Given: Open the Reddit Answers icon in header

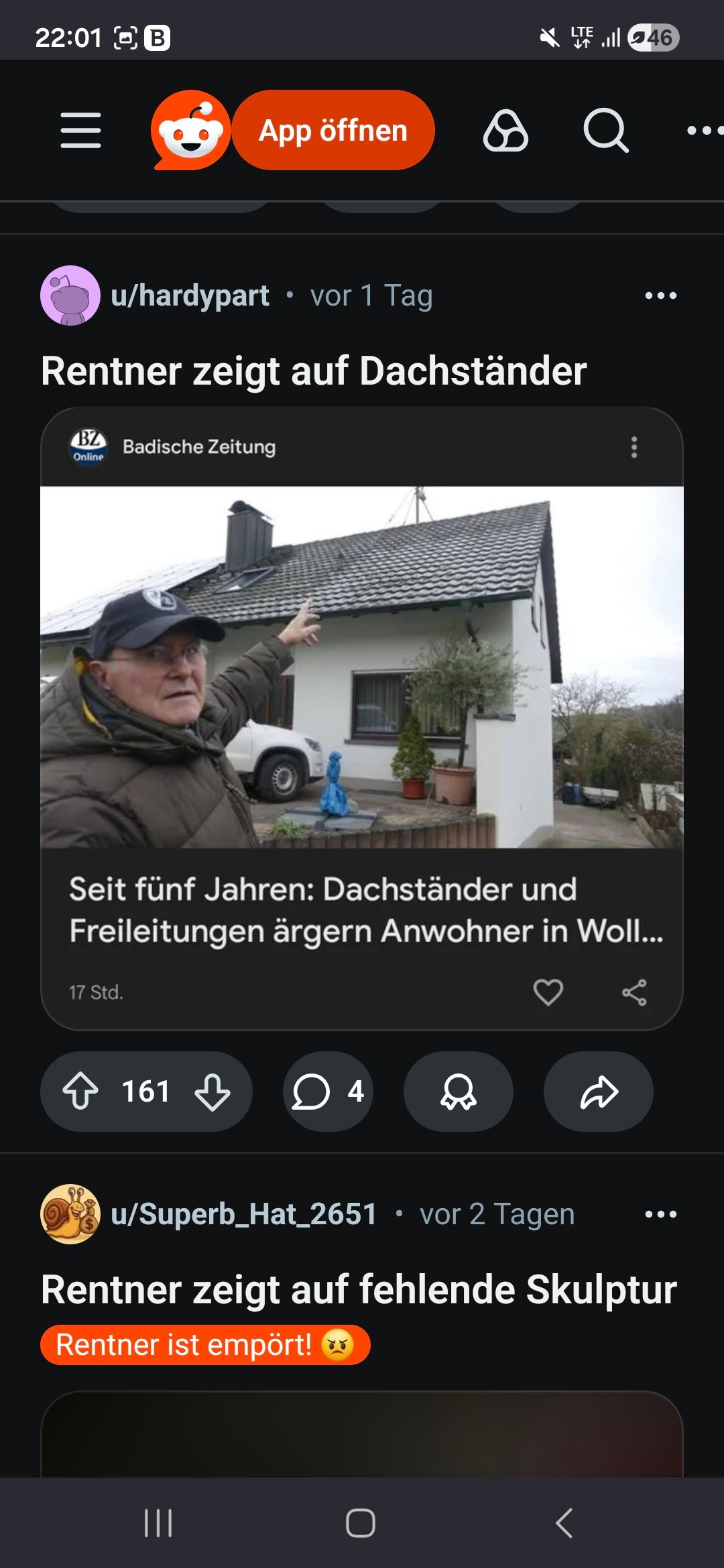Looking at the screenshot, I should pyautogui.click(x=505, y=130).
